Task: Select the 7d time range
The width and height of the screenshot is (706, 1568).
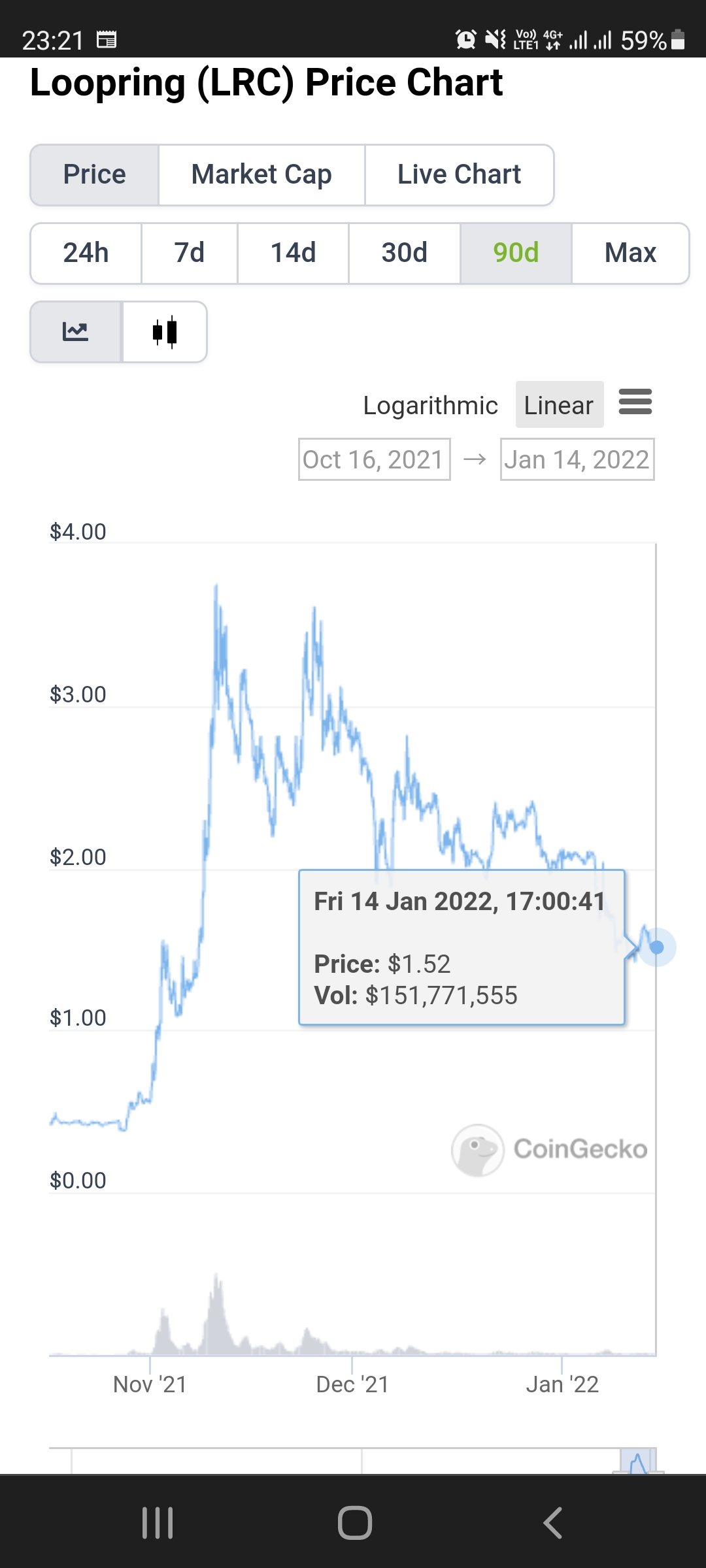Action: (190, 253)
